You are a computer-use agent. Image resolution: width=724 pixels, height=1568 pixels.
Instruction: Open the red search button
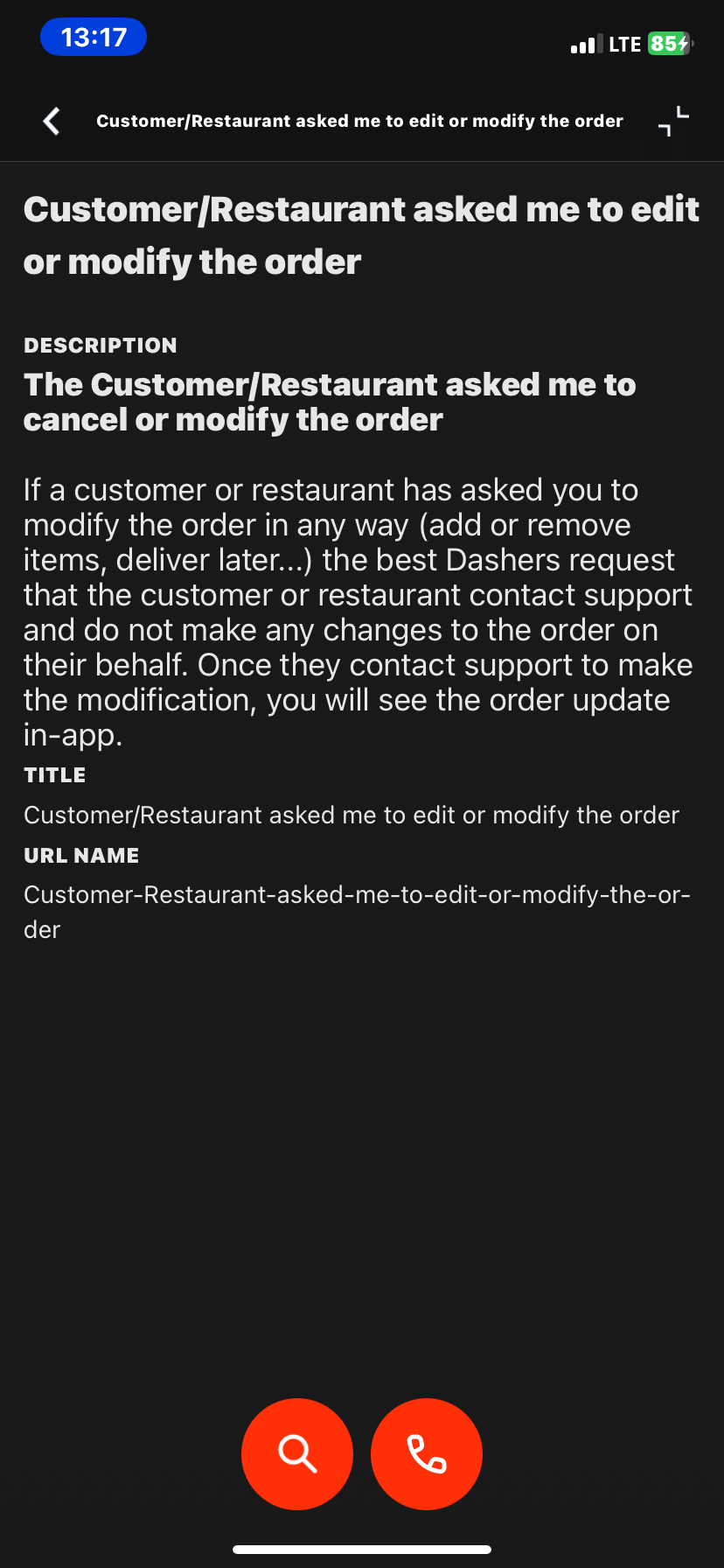coord(297,1453)
